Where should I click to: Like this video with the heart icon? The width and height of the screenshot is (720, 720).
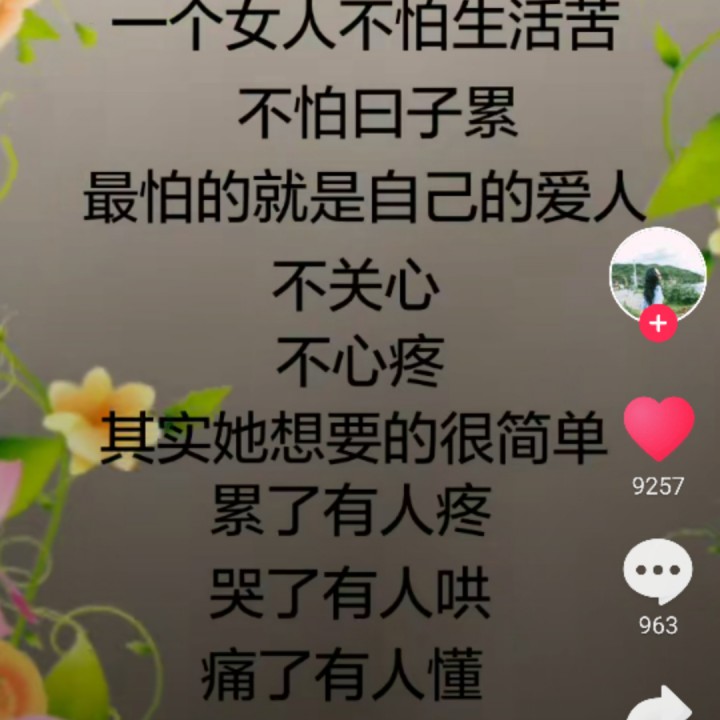658,429
